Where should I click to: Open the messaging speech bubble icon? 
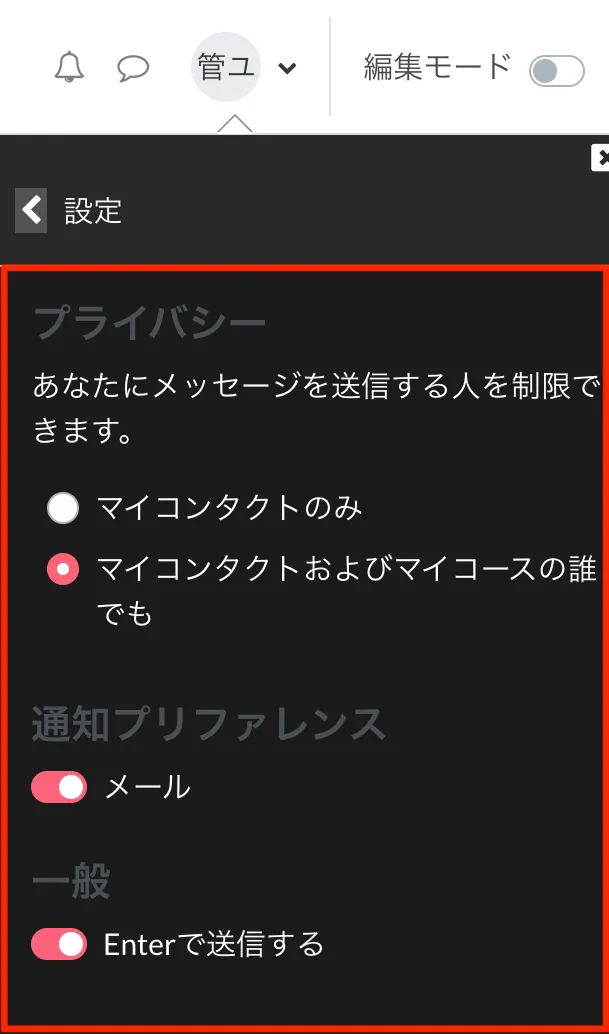[x=133, y=68]
